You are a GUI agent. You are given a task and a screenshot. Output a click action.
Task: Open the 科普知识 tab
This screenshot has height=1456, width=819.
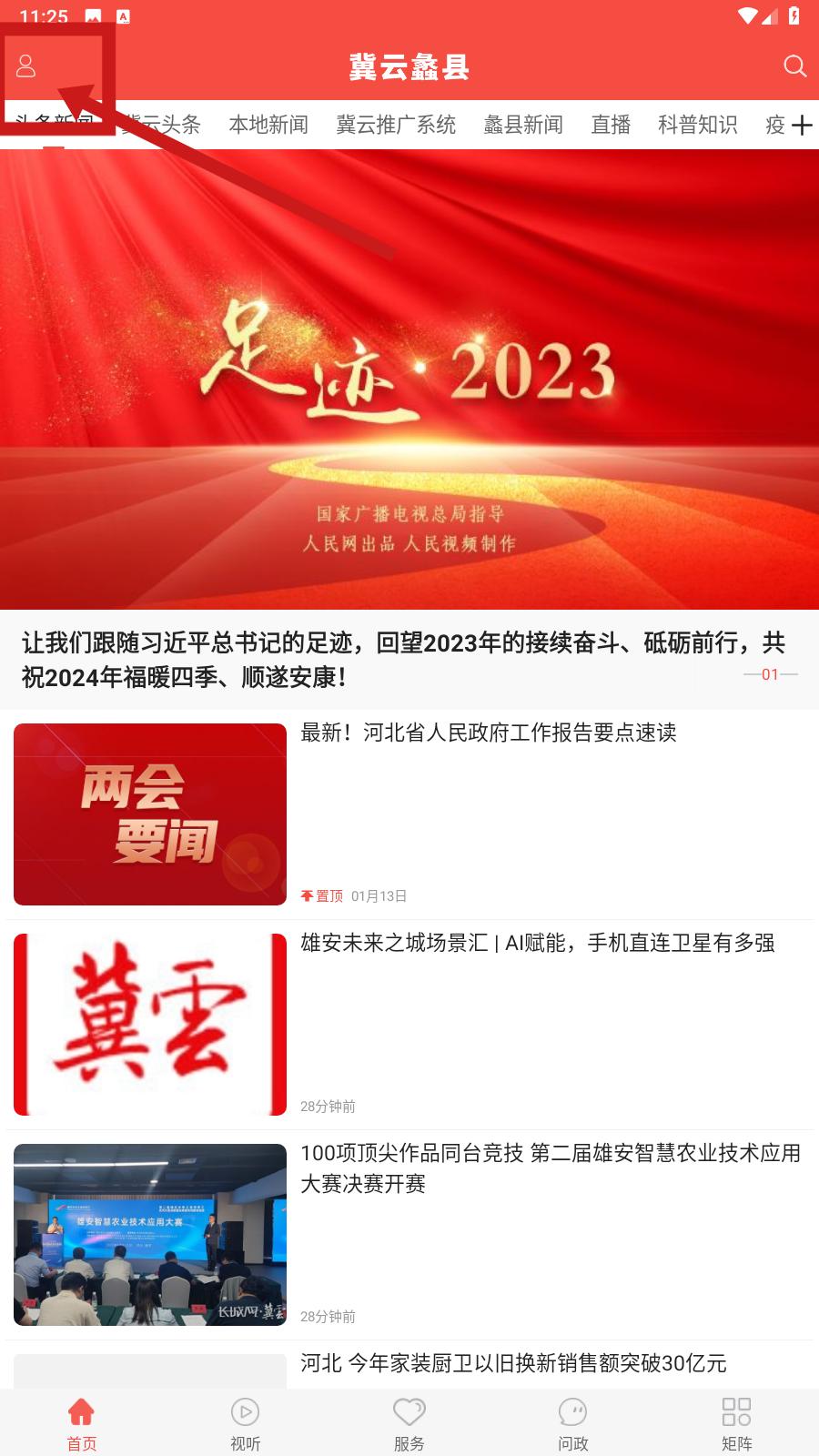[698, 125]
